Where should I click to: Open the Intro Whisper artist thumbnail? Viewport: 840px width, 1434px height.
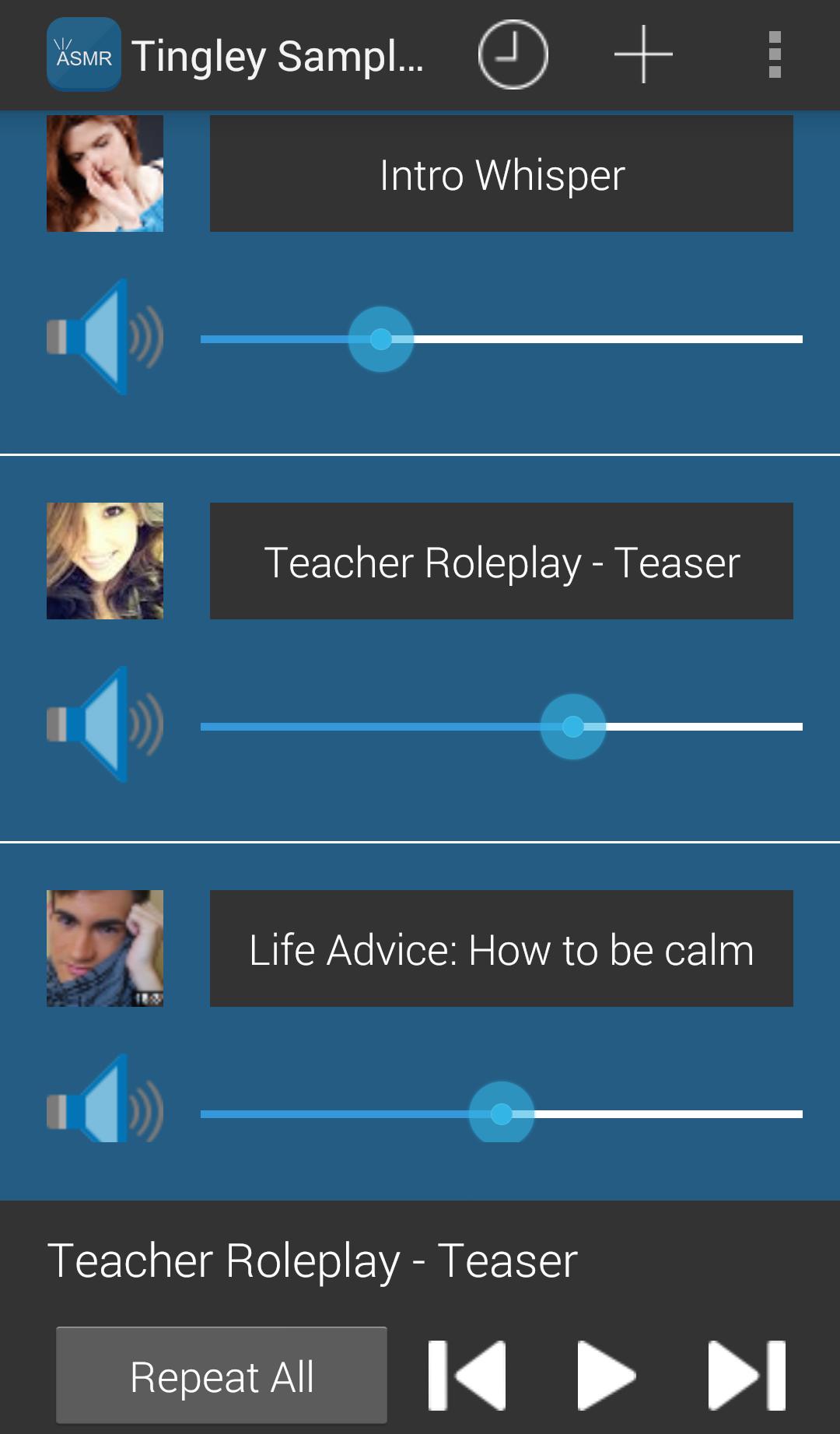point(105,174)
